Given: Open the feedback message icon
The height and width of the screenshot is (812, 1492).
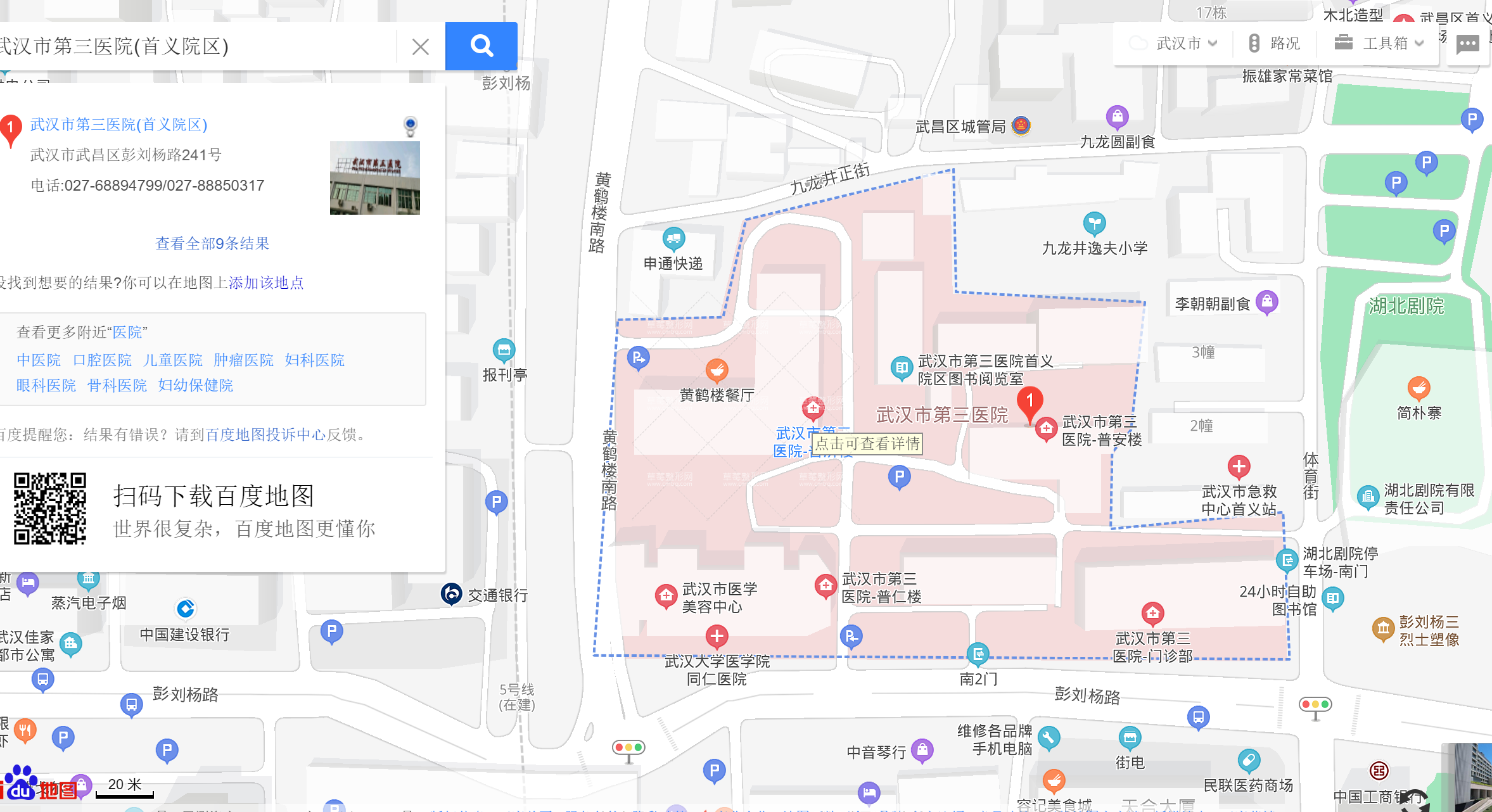Looking at the screenshot, I should 1467,44.
